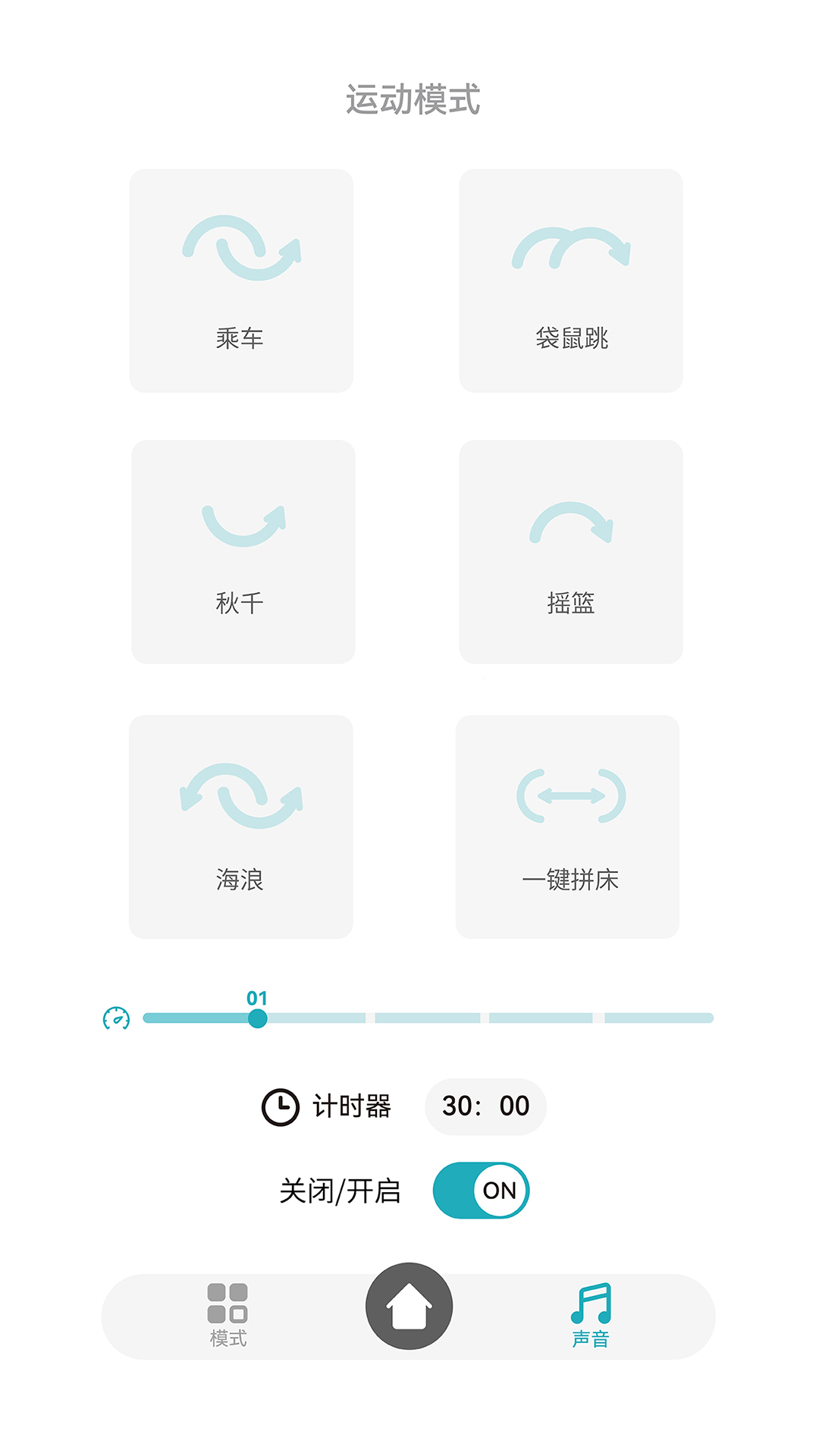Start the 海浪 wave motion mode
The image size is (819, 1456).
pos(241,827)
